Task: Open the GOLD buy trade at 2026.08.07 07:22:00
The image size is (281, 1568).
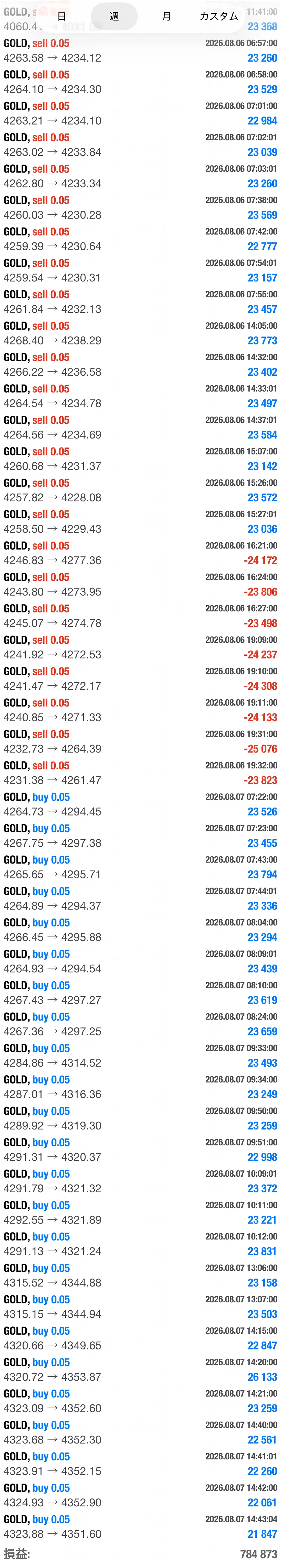Action: coord(140,805)
